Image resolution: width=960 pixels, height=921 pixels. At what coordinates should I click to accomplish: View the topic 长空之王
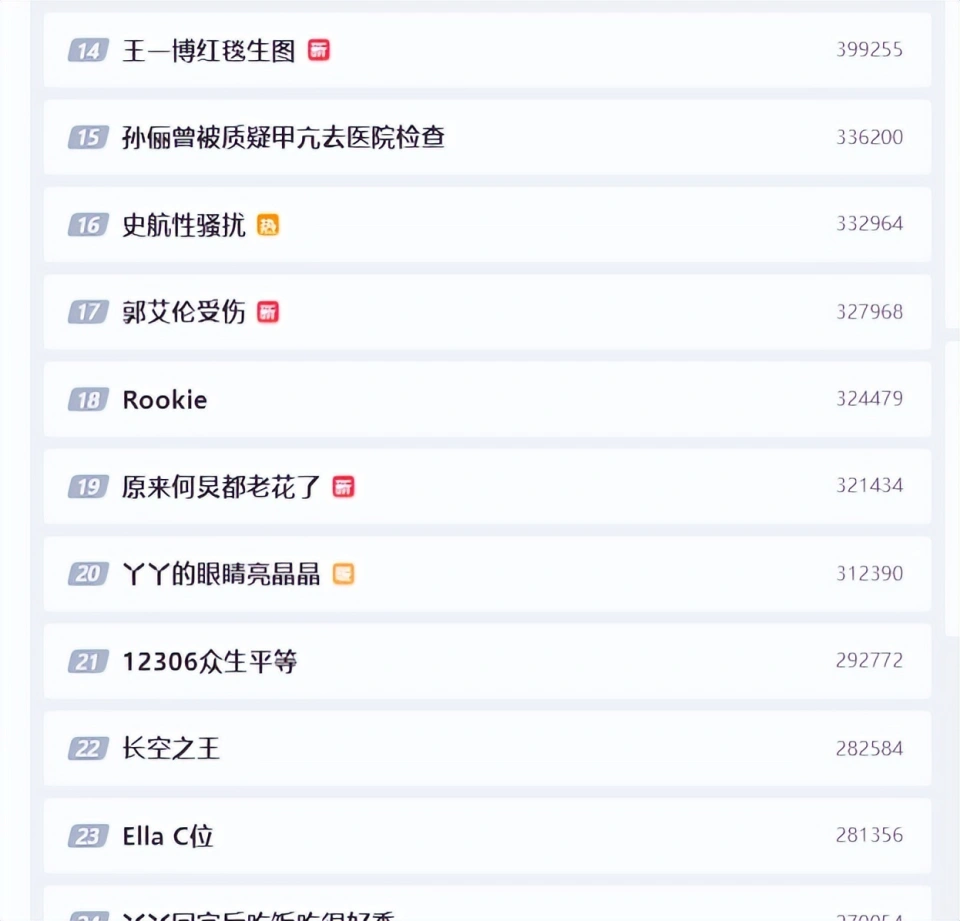(x=171, y=749)
